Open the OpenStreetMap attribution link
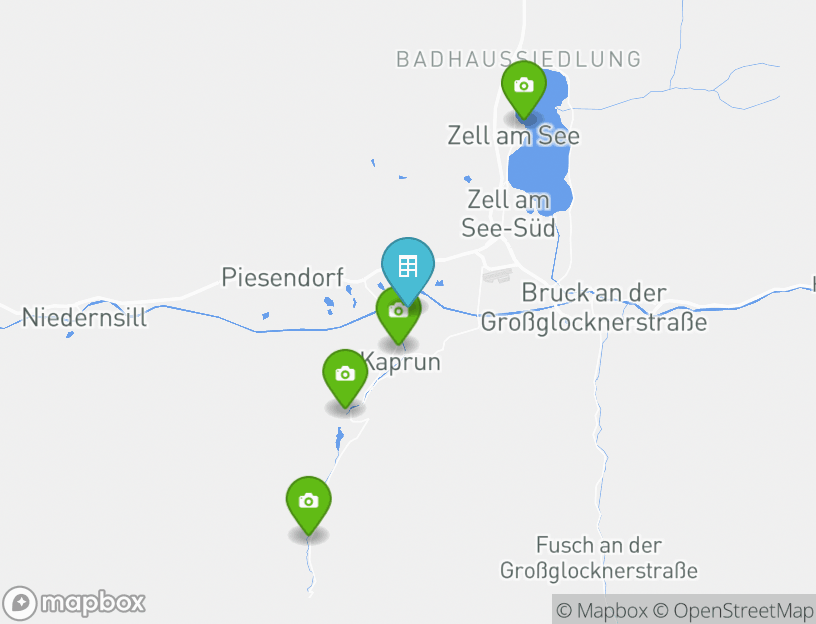Viewport: 816px width, 624px height. [733, 610]
